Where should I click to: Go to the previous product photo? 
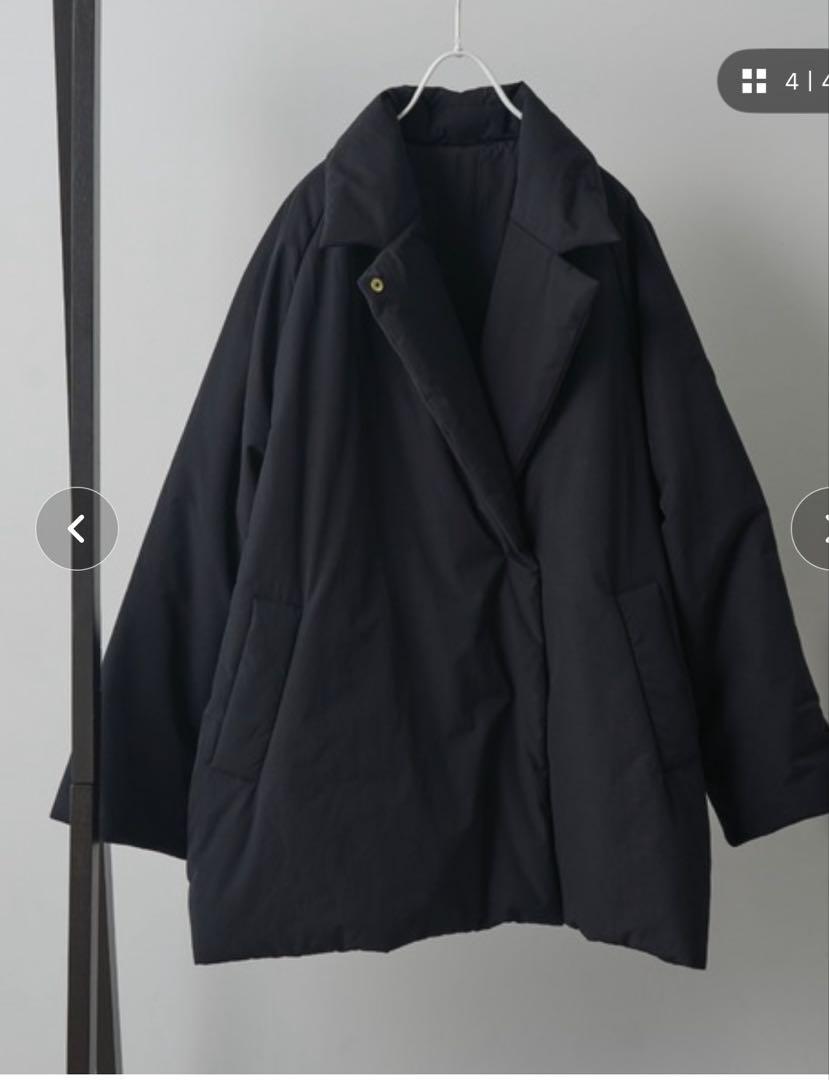pos(77,528)
